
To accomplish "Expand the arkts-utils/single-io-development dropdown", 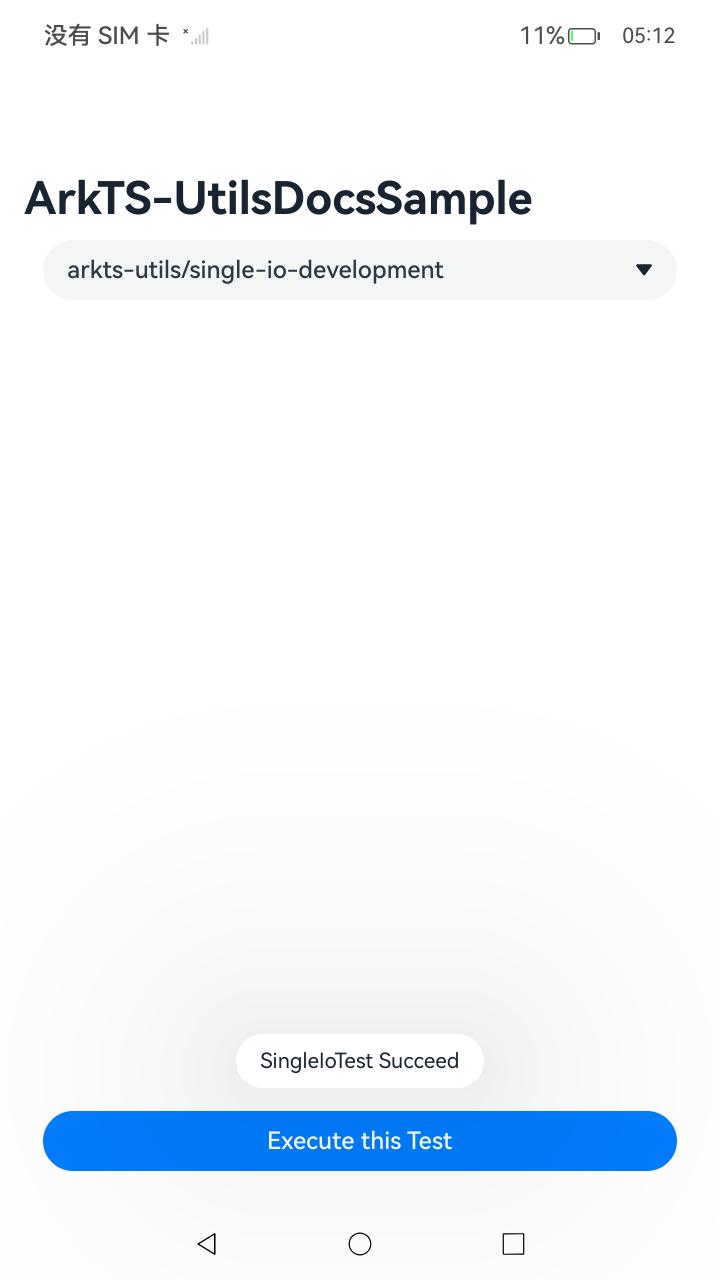I will (x=359, y=270).
